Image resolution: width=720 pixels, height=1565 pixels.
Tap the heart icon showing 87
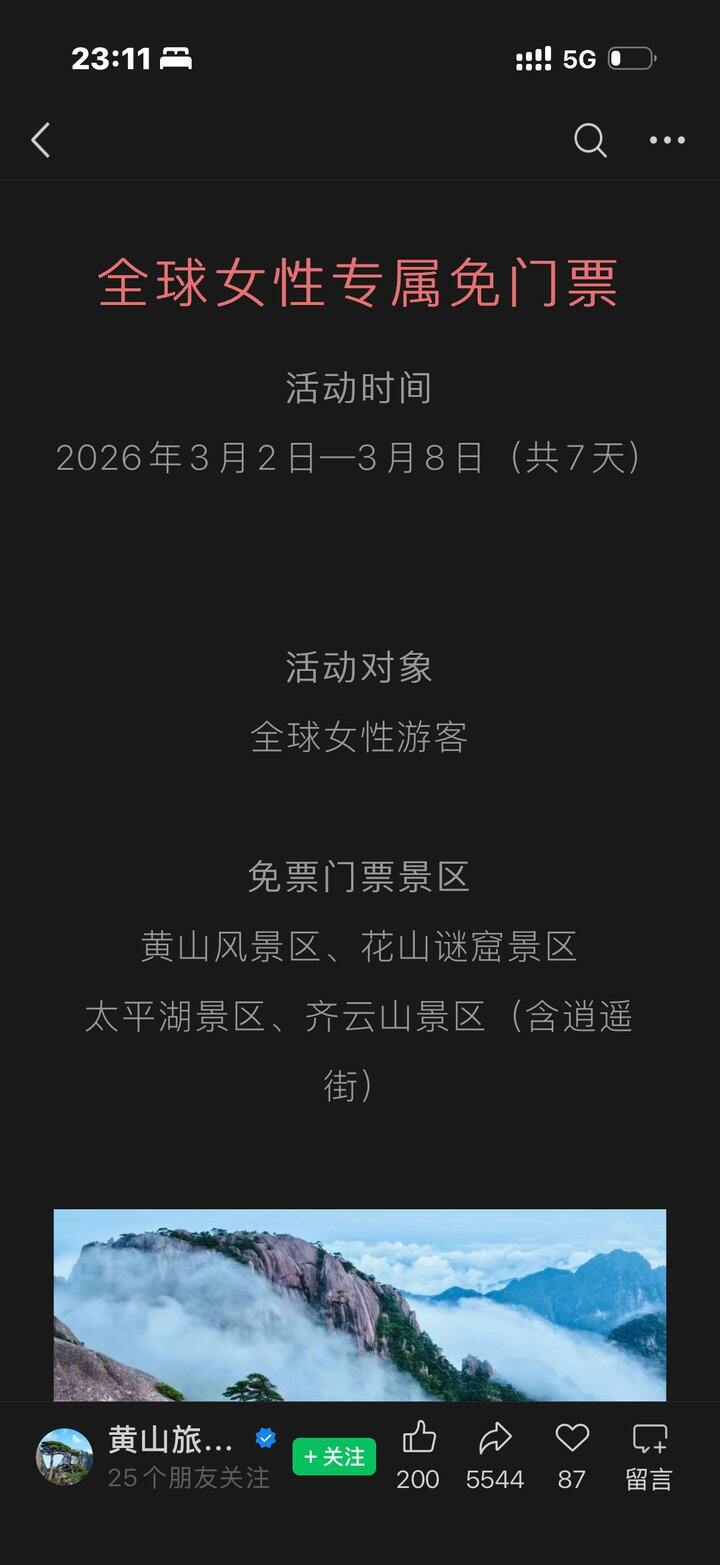point(572,1440)
